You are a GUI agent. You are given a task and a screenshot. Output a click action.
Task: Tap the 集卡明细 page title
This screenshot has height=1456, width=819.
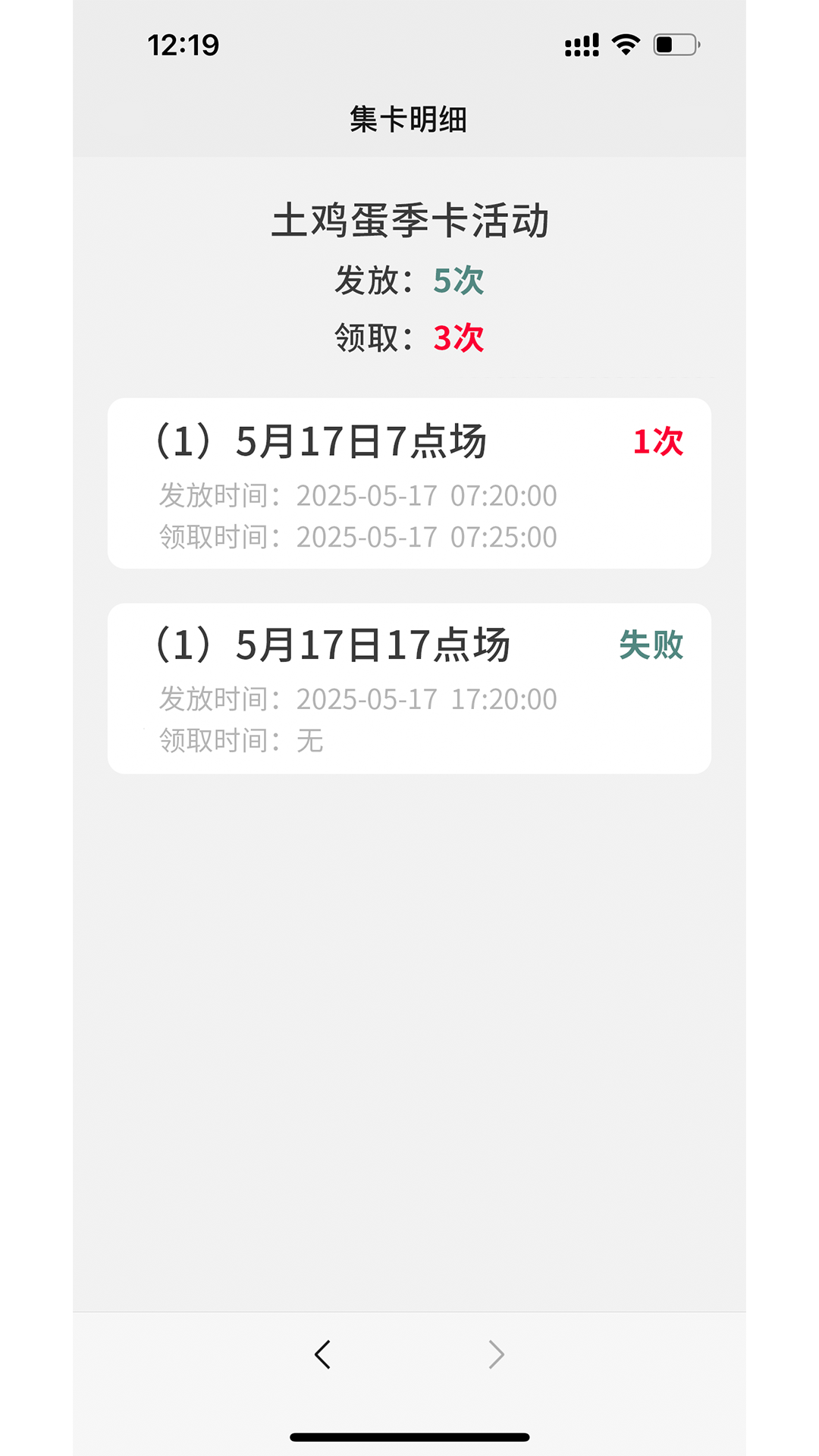tap(409, 118)
